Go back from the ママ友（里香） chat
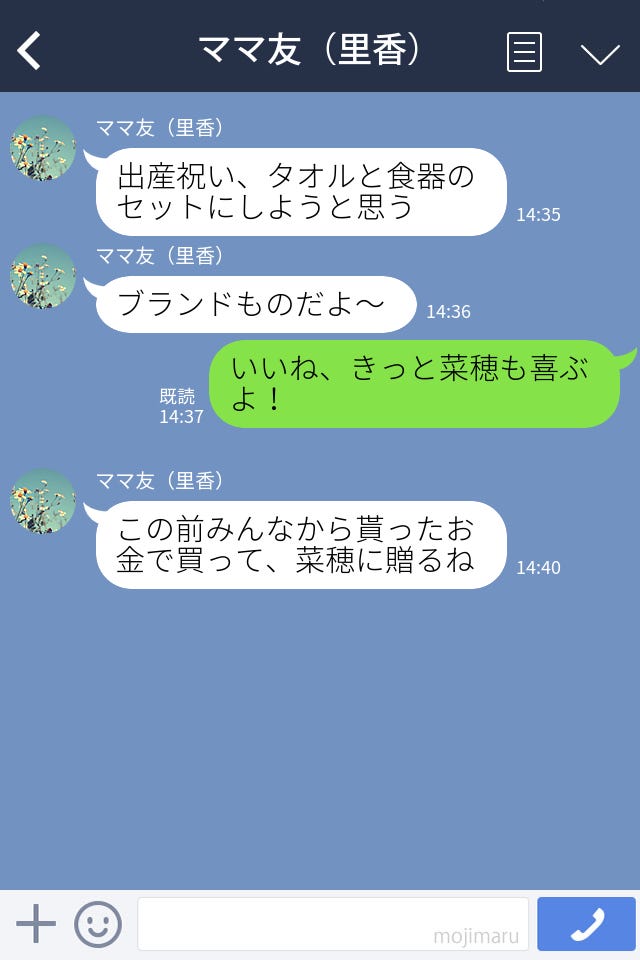 coord(30,50)
